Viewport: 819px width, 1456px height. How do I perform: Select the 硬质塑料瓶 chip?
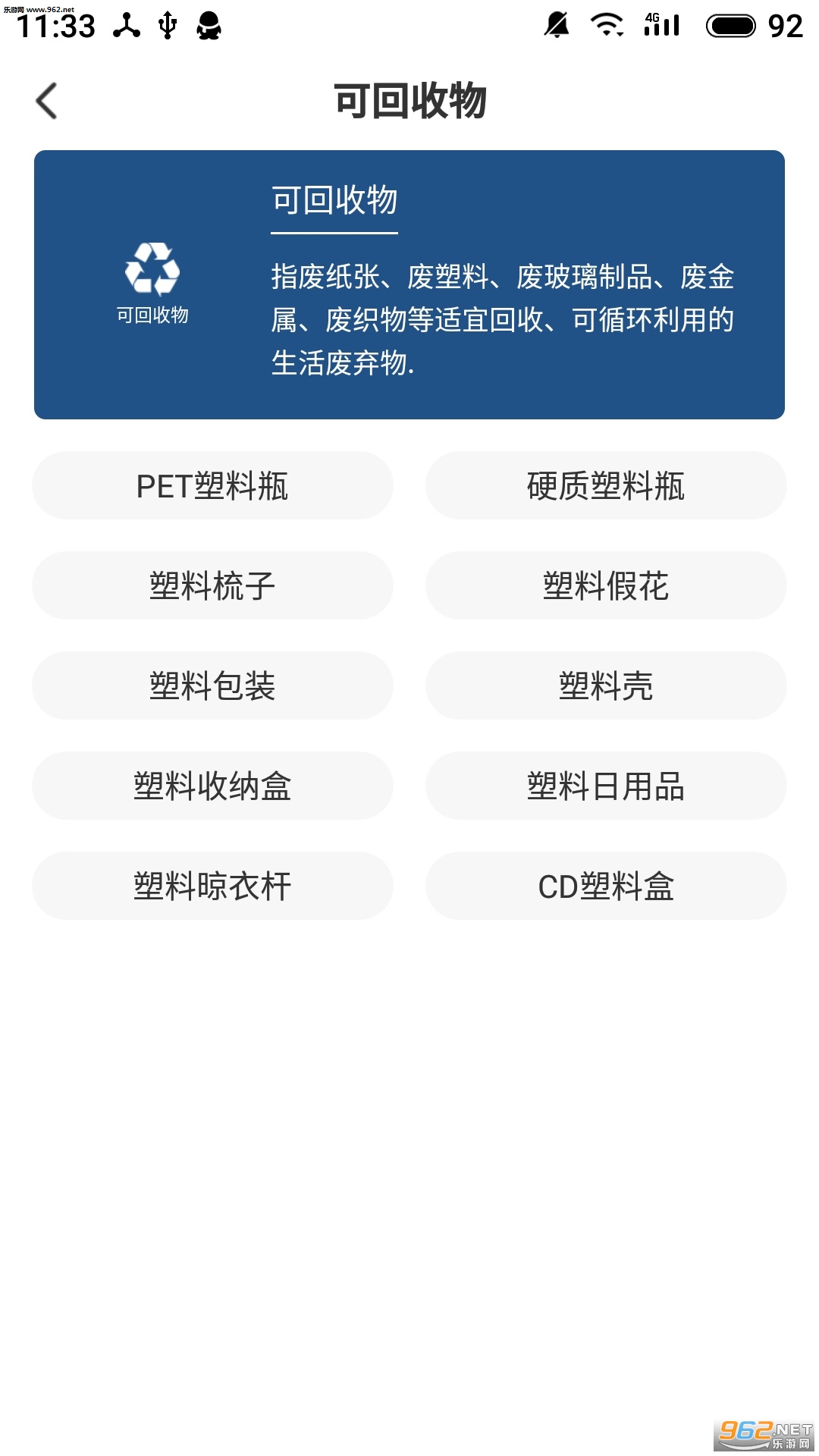[x=606, y=485]
